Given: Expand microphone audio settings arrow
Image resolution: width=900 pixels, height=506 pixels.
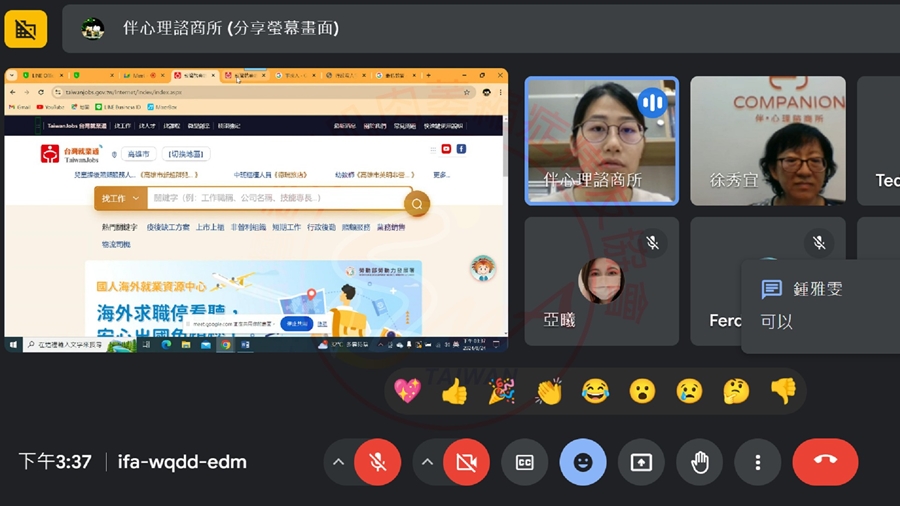Looking at the screenshot, I should pyautogui.click(x=338, y=462).
